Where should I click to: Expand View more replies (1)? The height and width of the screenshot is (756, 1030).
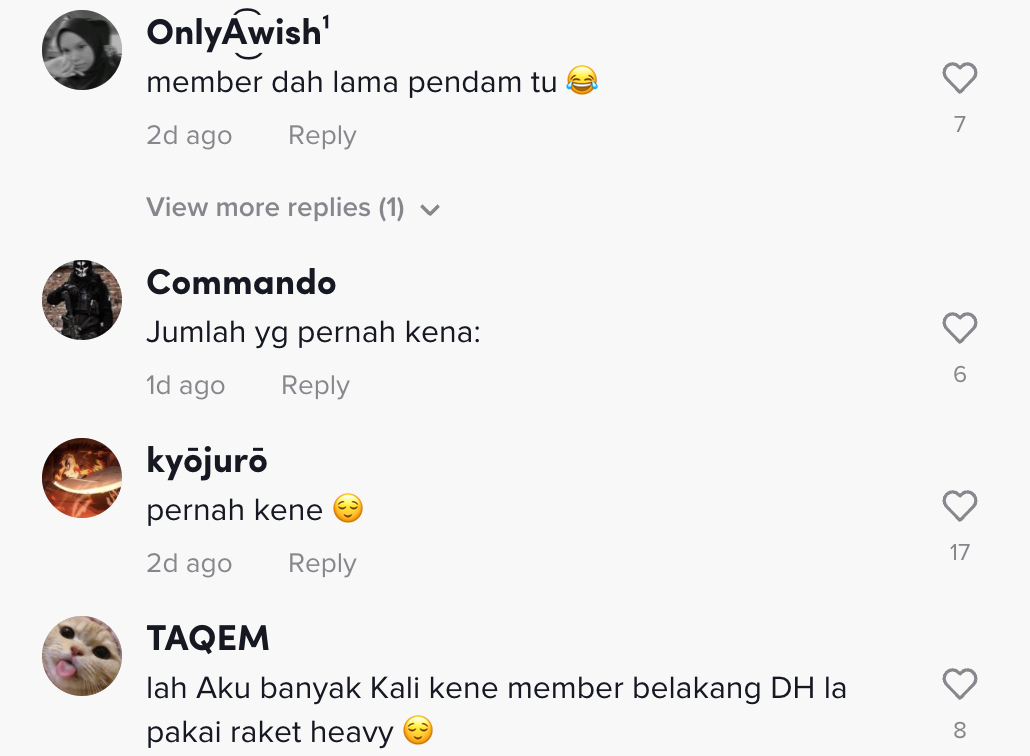click(x=293, y=208)
